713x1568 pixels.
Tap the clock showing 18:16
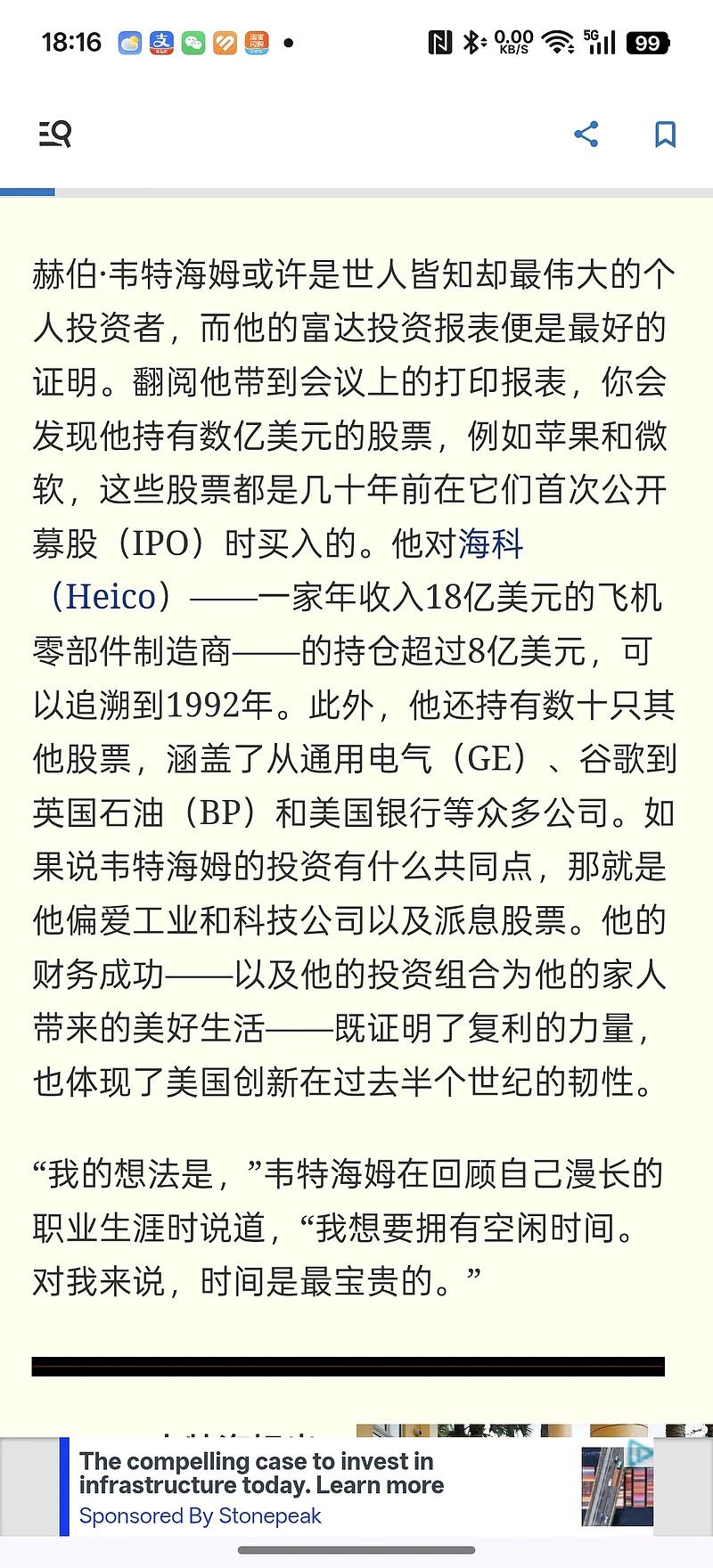coord(73,41)
